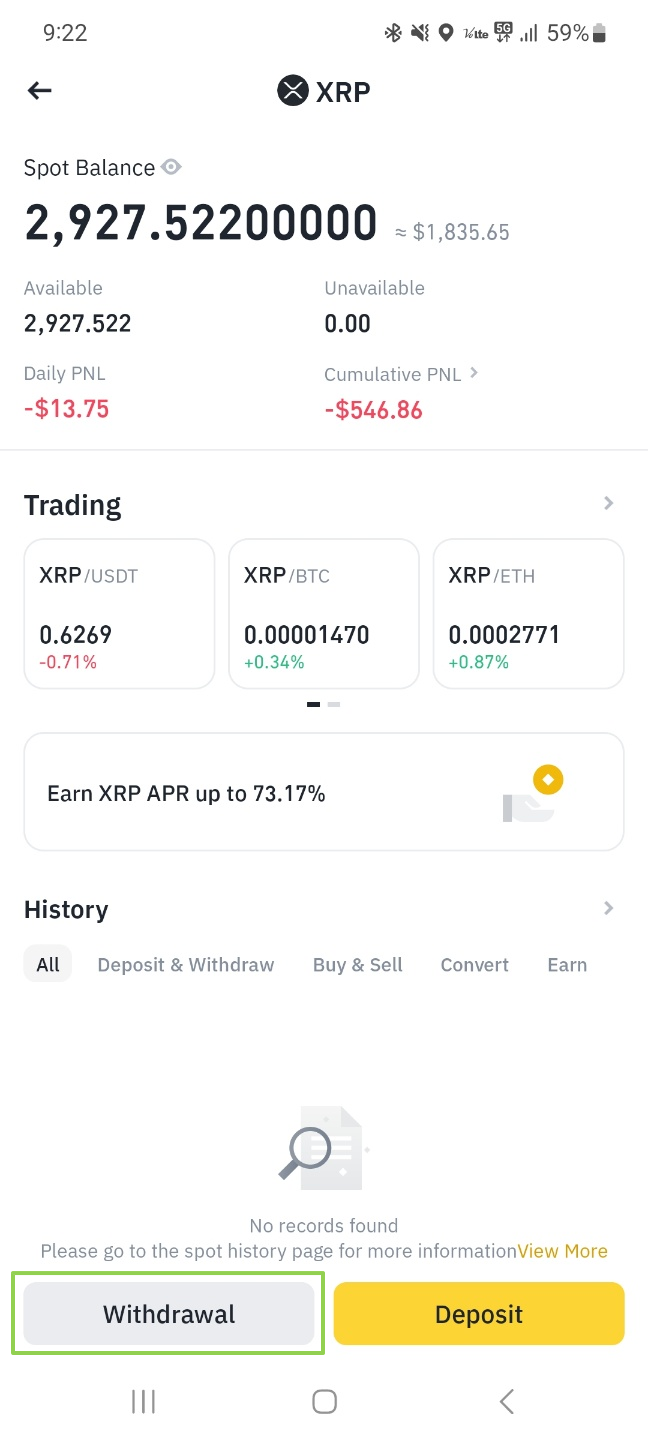Image resolution: width=648 pixels, height=1440 pixels.
Task: Open the XRP/USDT trading pair card
Action: point(119,614)
